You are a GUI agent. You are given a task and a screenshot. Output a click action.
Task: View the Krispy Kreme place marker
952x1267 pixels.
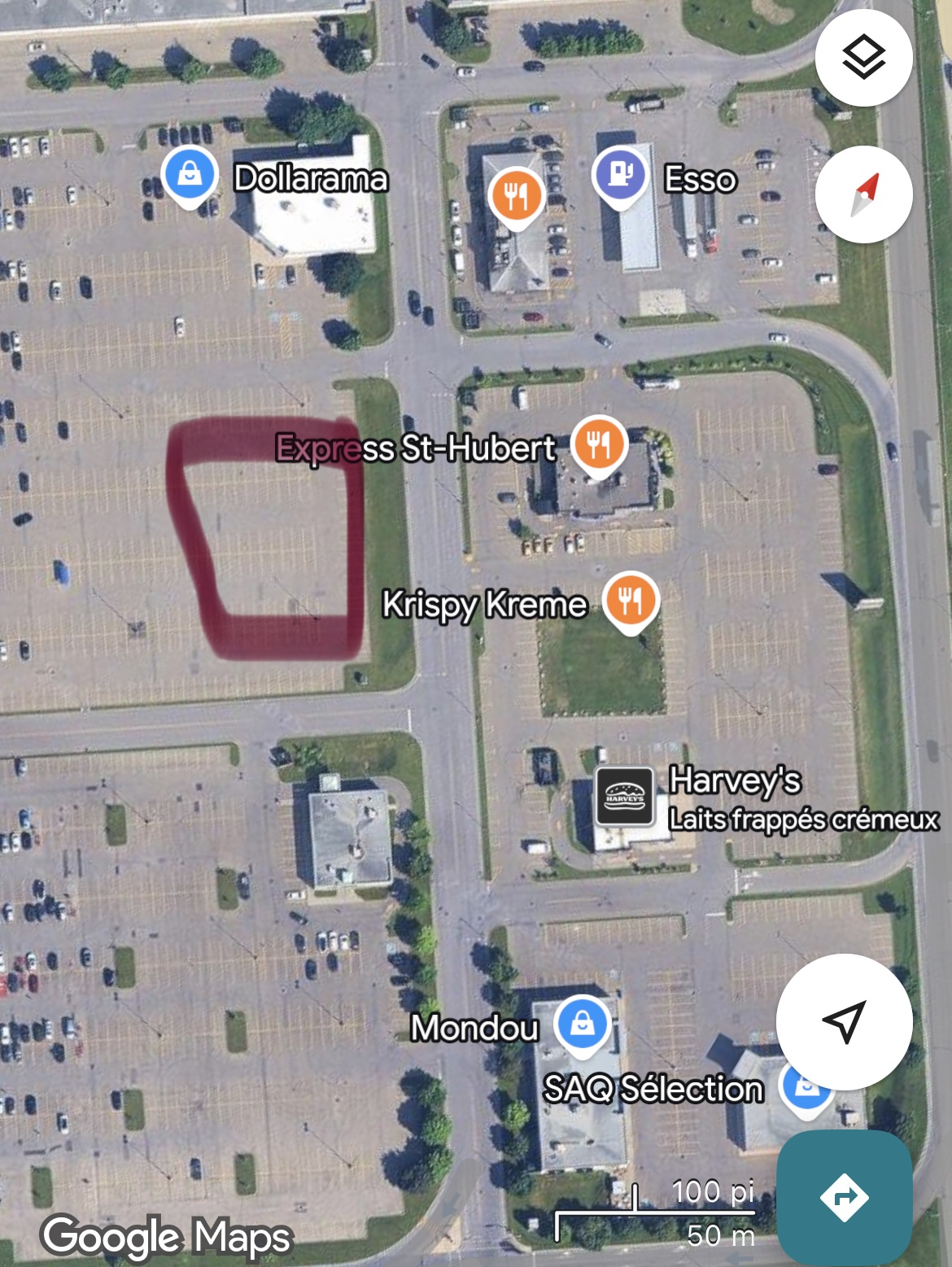pos(631,601)
